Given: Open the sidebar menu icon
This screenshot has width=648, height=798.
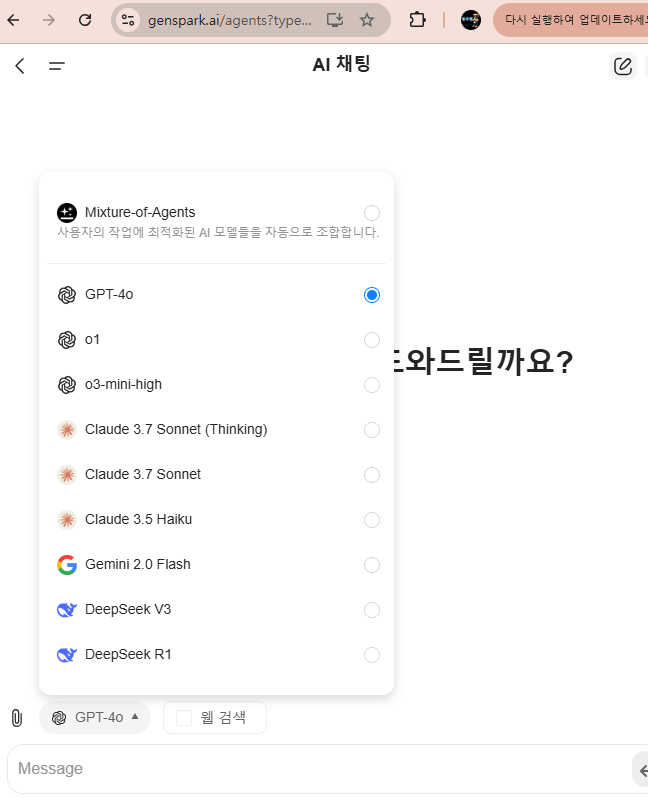Looking at the screenshot, I should pos(57,66).
